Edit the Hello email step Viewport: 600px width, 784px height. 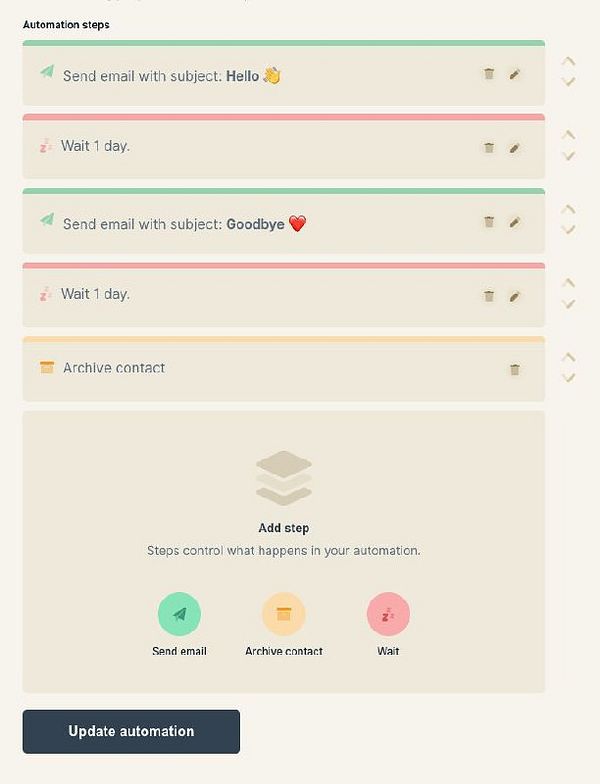(515, 74)
